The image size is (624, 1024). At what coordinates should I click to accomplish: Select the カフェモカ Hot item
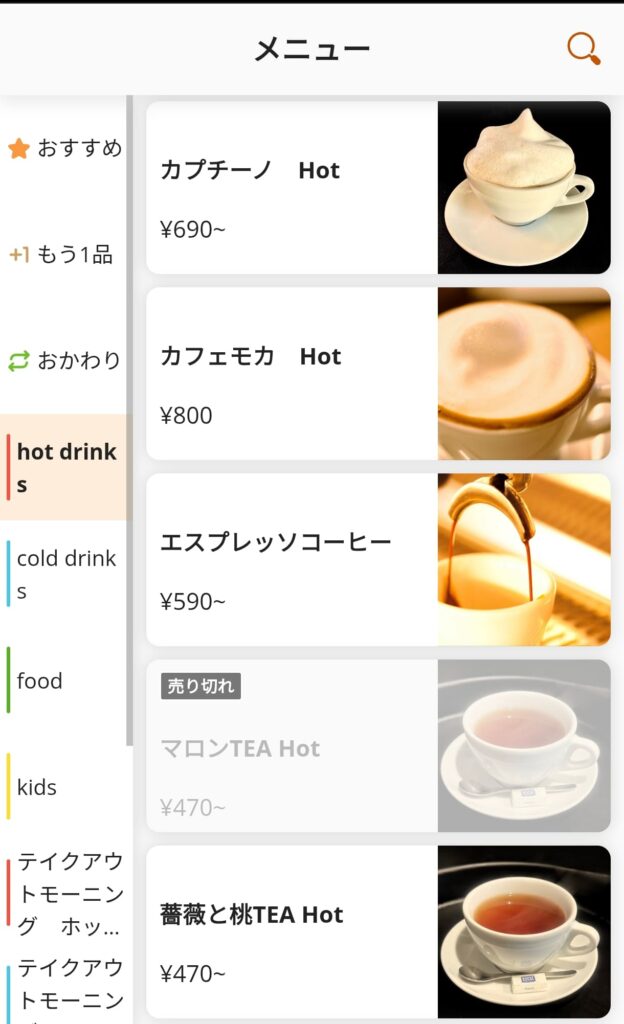[x=378, y=374]
